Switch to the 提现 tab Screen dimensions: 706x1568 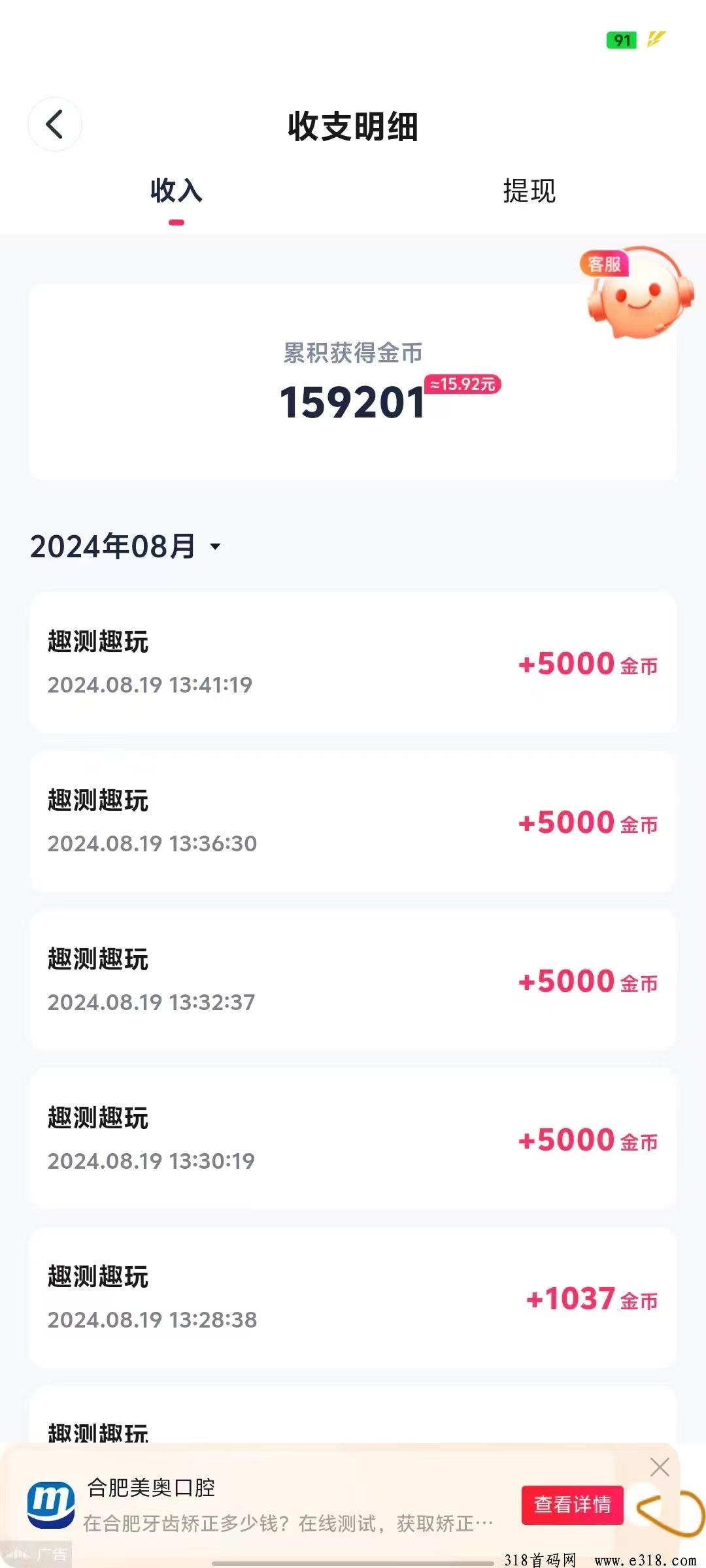[x=529, y=191]
